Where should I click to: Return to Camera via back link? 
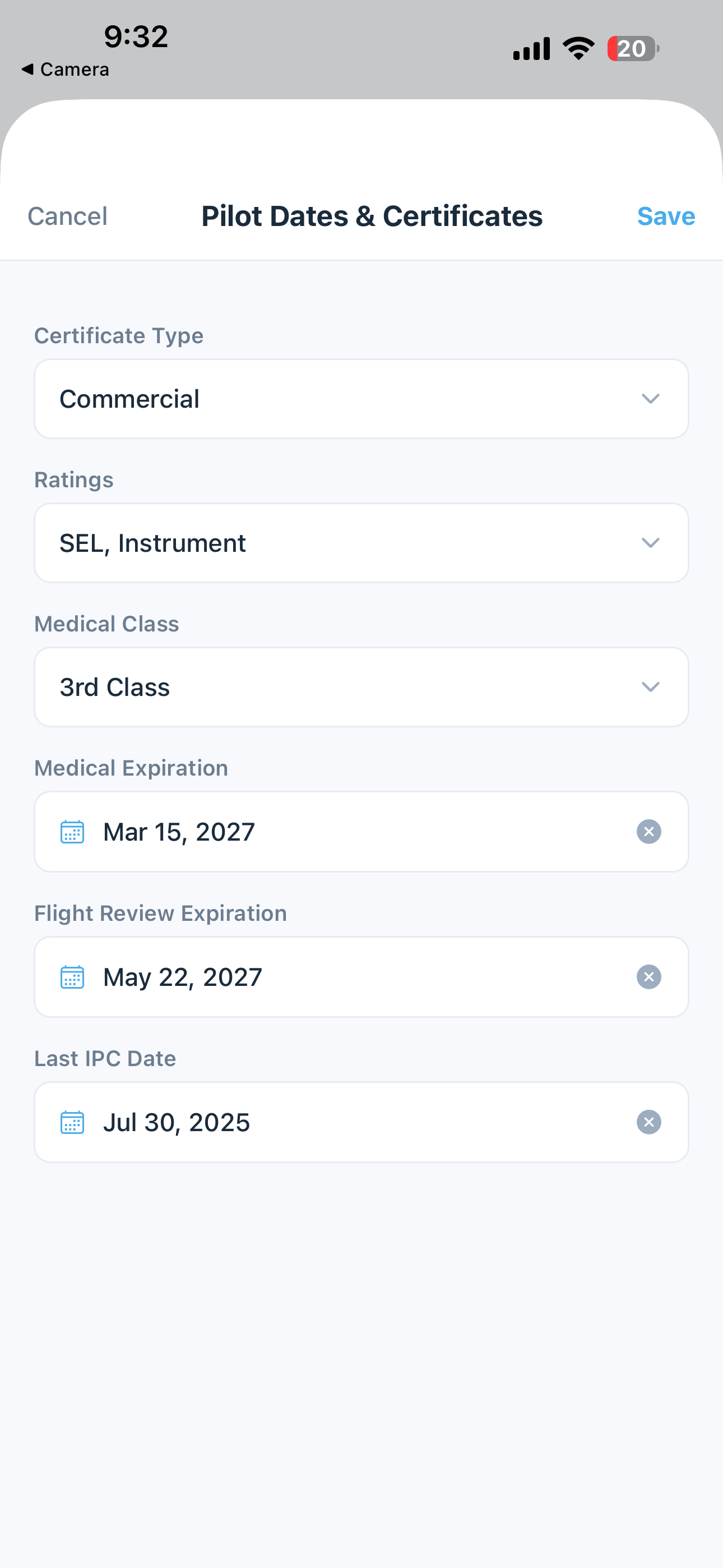point(65,69)
